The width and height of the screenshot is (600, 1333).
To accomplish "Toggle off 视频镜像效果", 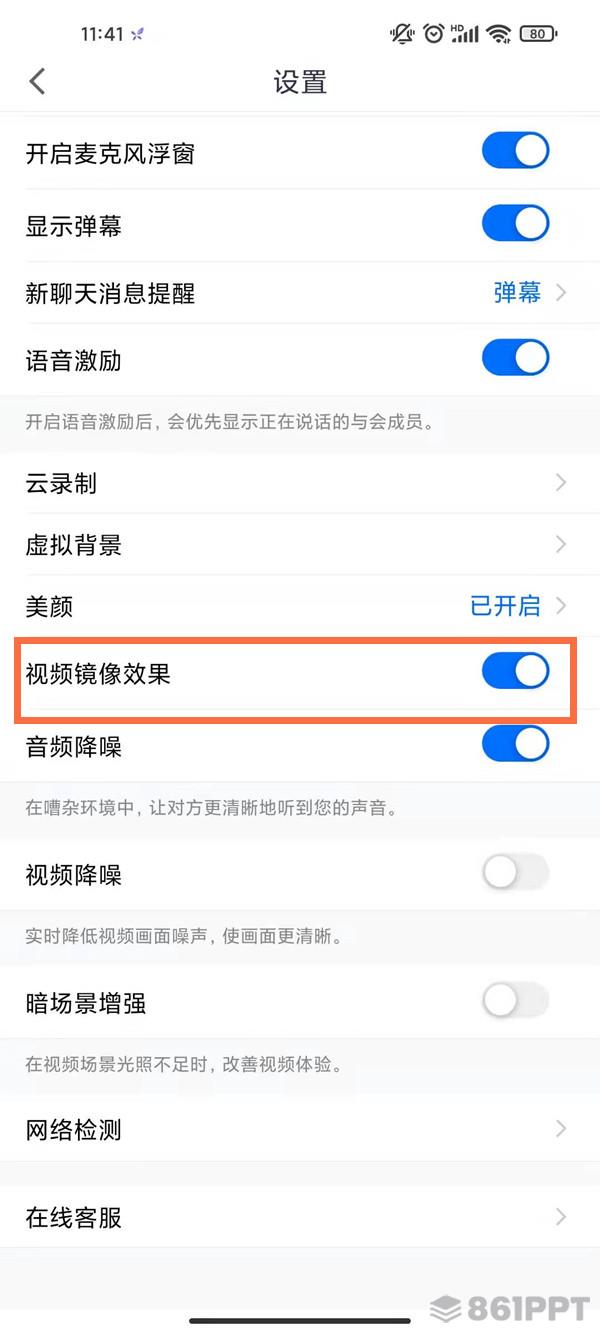I will [x=515, y=672].
